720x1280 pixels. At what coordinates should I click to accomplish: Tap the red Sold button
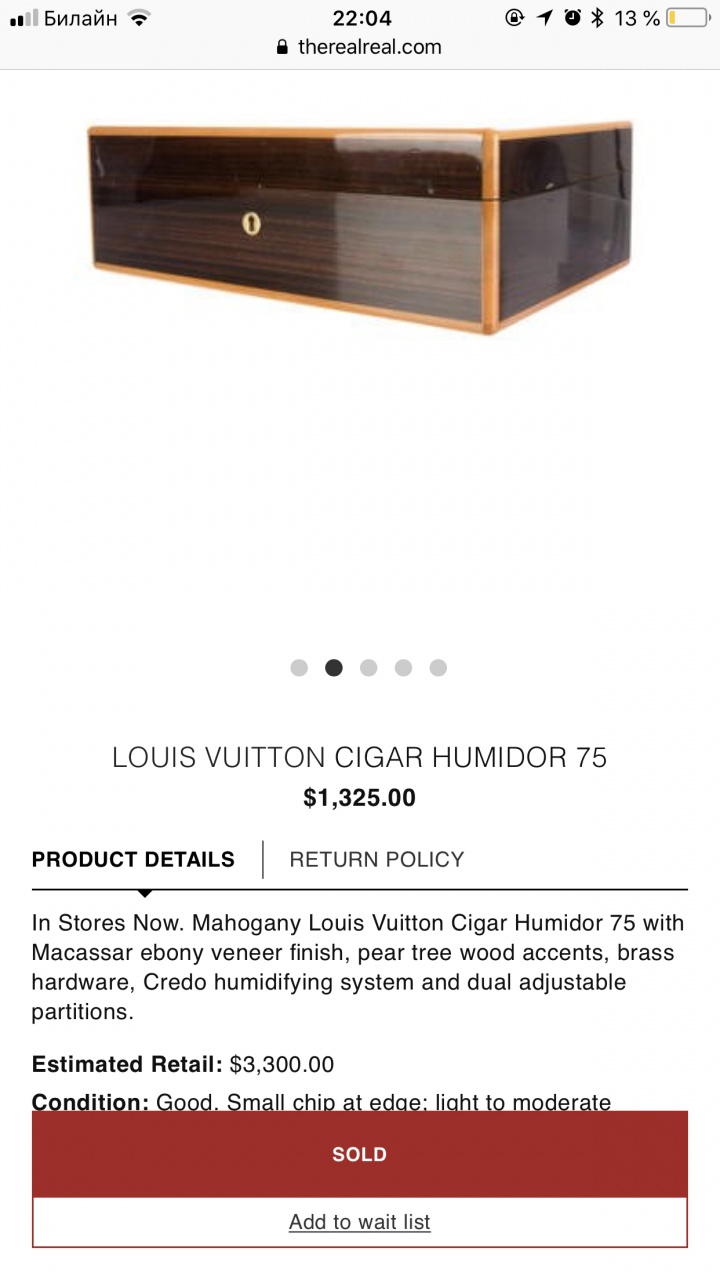point(360,1154)
